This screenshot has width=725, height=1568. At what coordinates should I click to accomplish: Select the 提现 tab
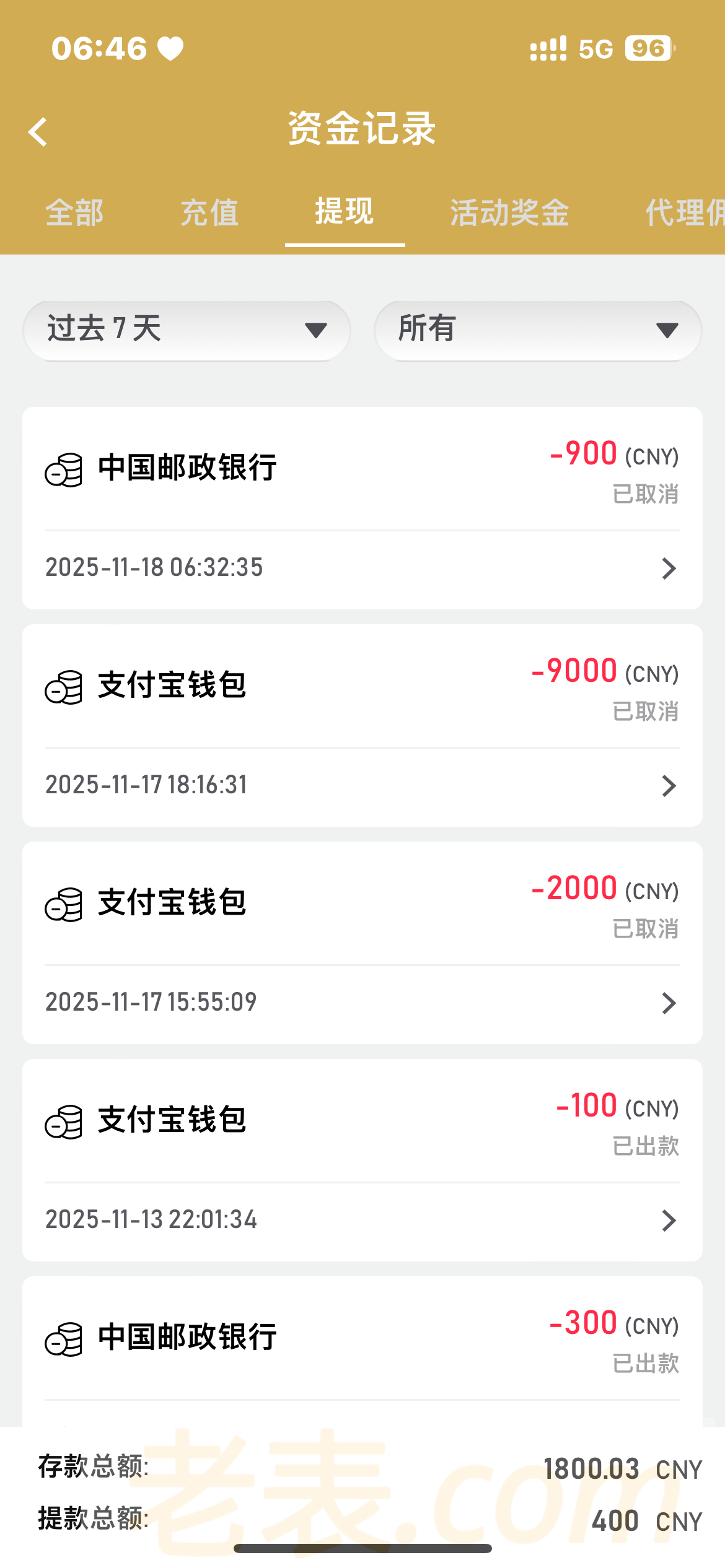click(x=345, y=212)
